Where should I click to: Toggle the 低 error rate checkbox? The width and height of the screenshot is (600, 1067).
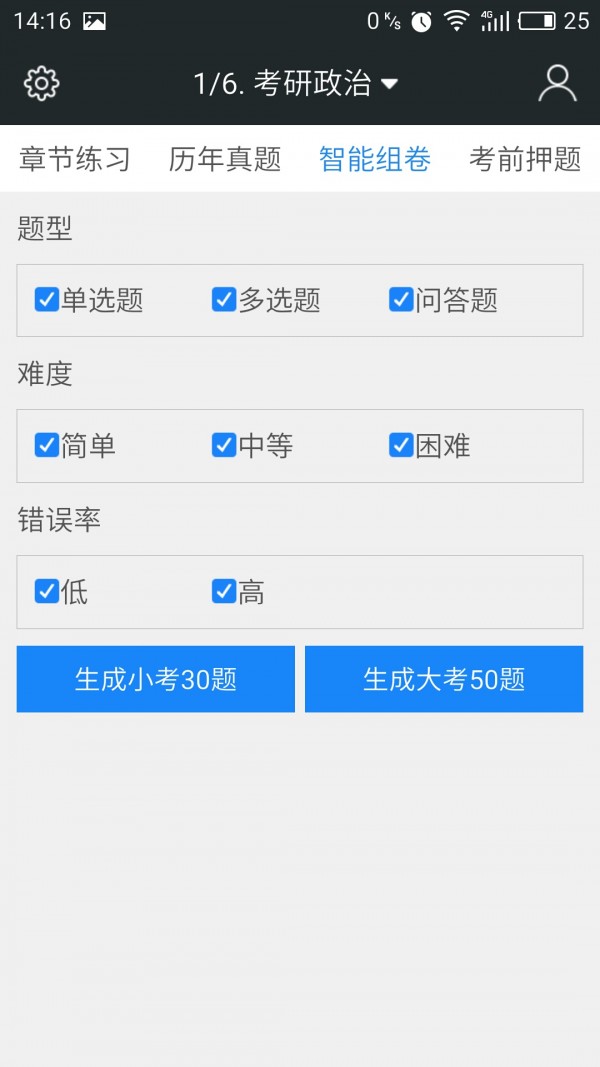47,591
